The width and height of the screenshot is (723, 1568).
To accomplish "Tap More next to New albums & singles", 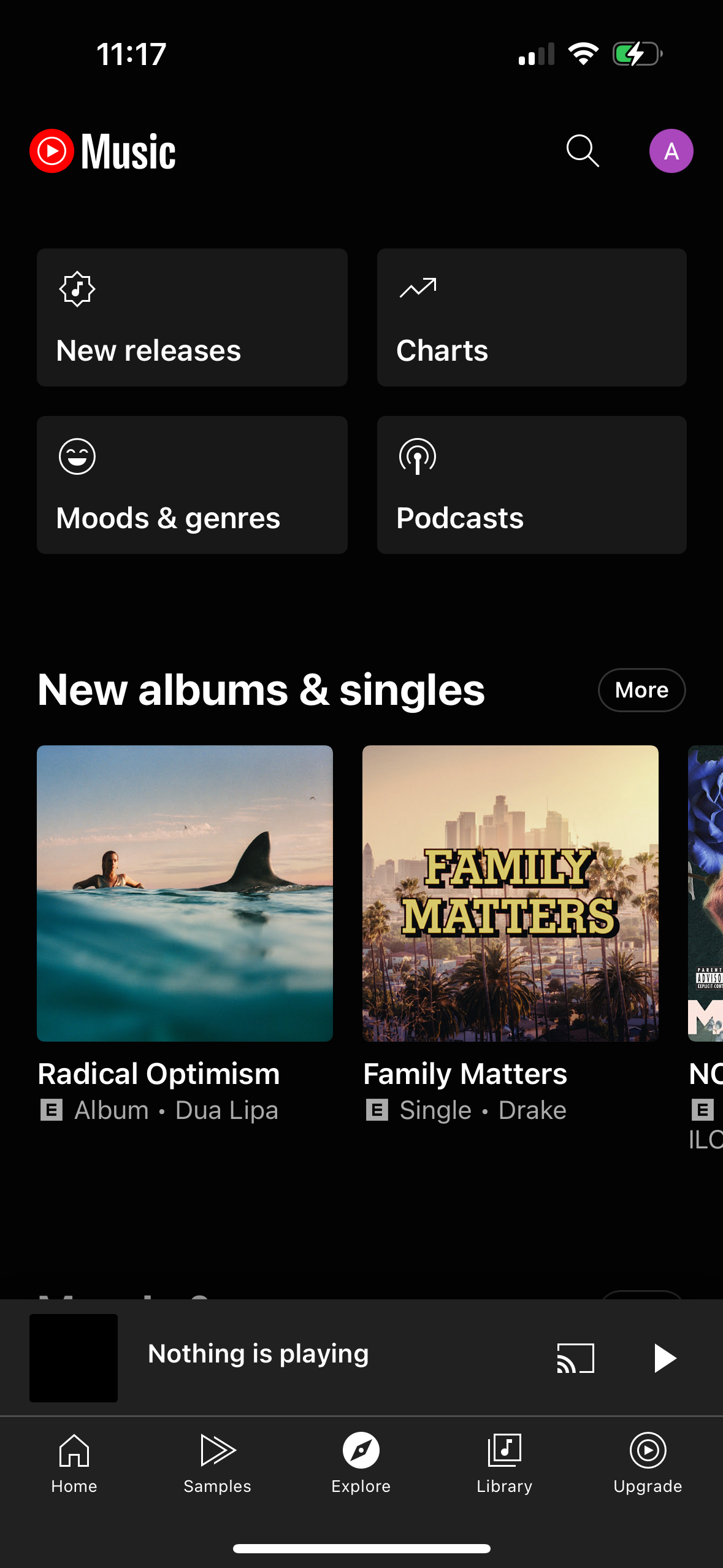I will (641, 690).
